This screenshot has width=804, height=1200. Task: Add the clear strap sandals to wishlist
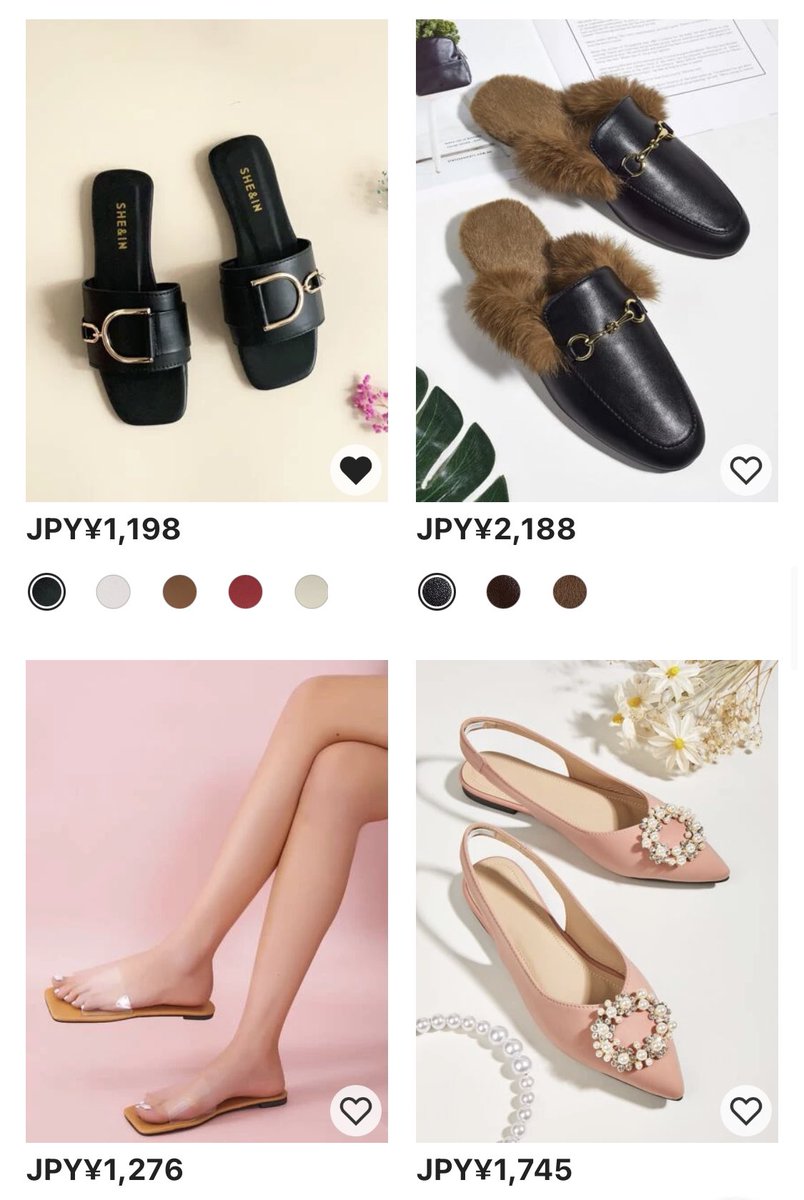[x=357, y=1108]
